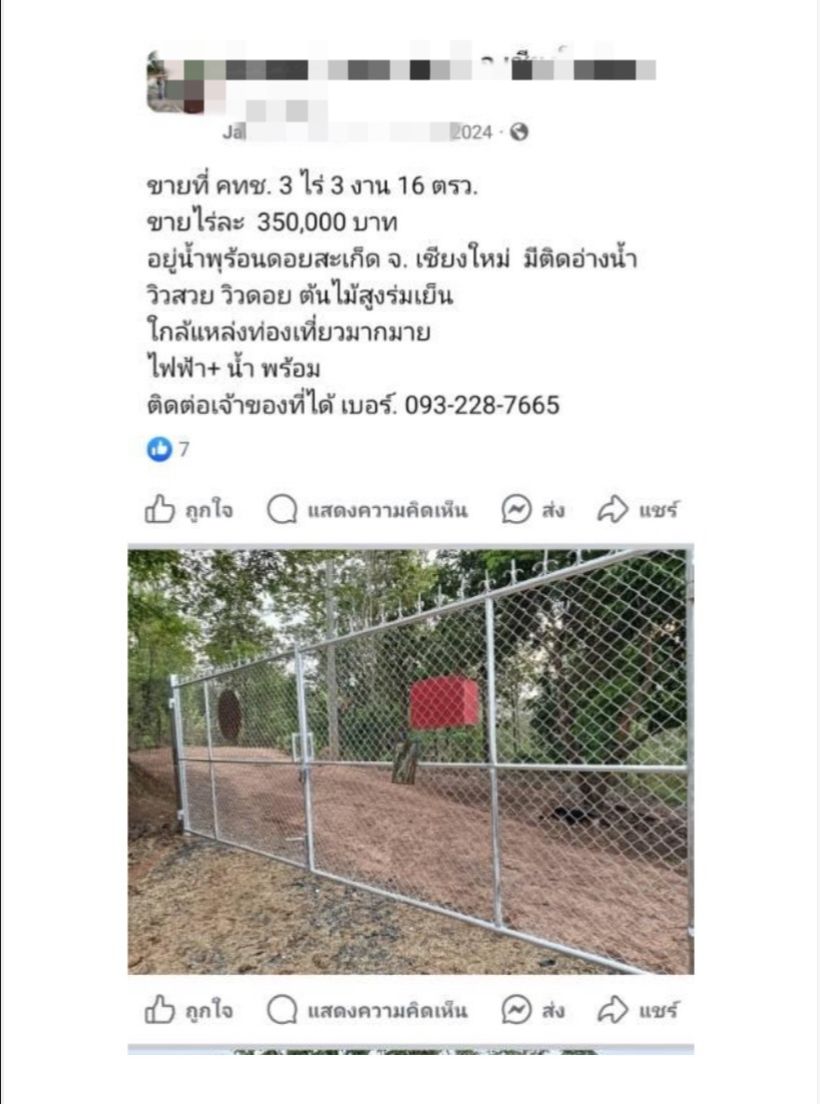Comment on the land sale post
The width and height of the screenshot is (820, 1104).
[368, 510]
